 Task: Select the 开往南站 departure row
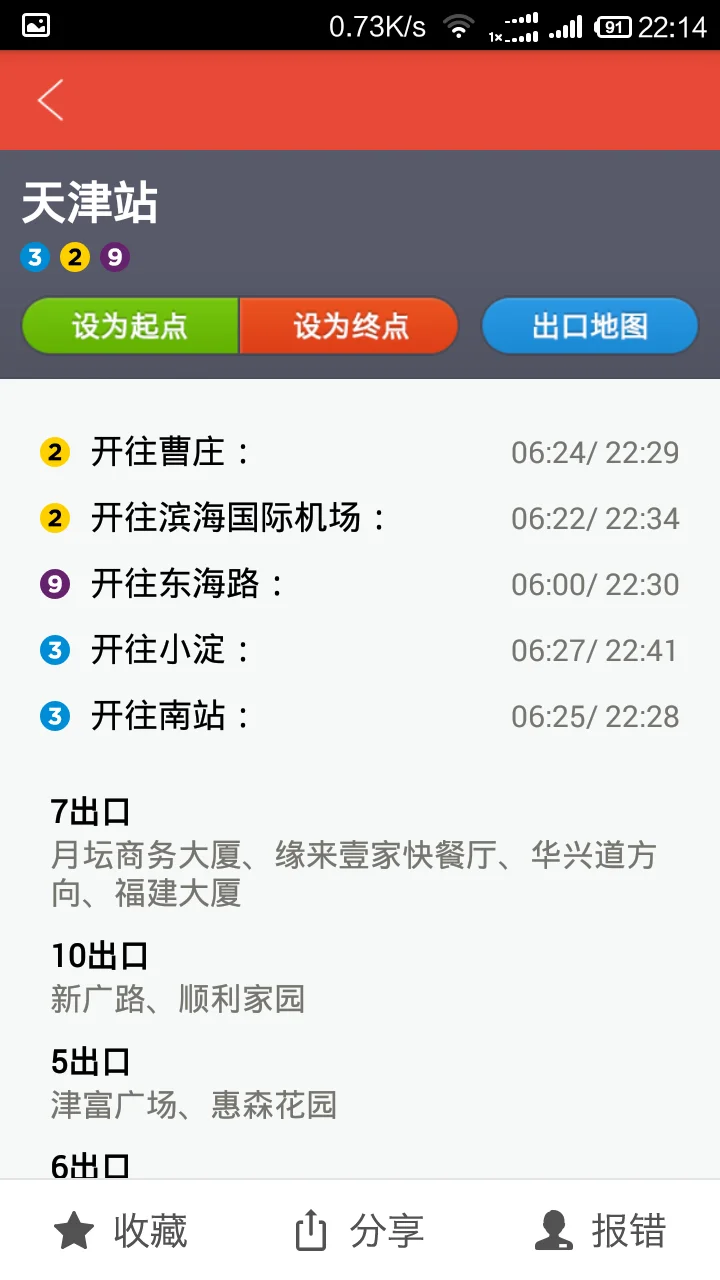point(360,715)
